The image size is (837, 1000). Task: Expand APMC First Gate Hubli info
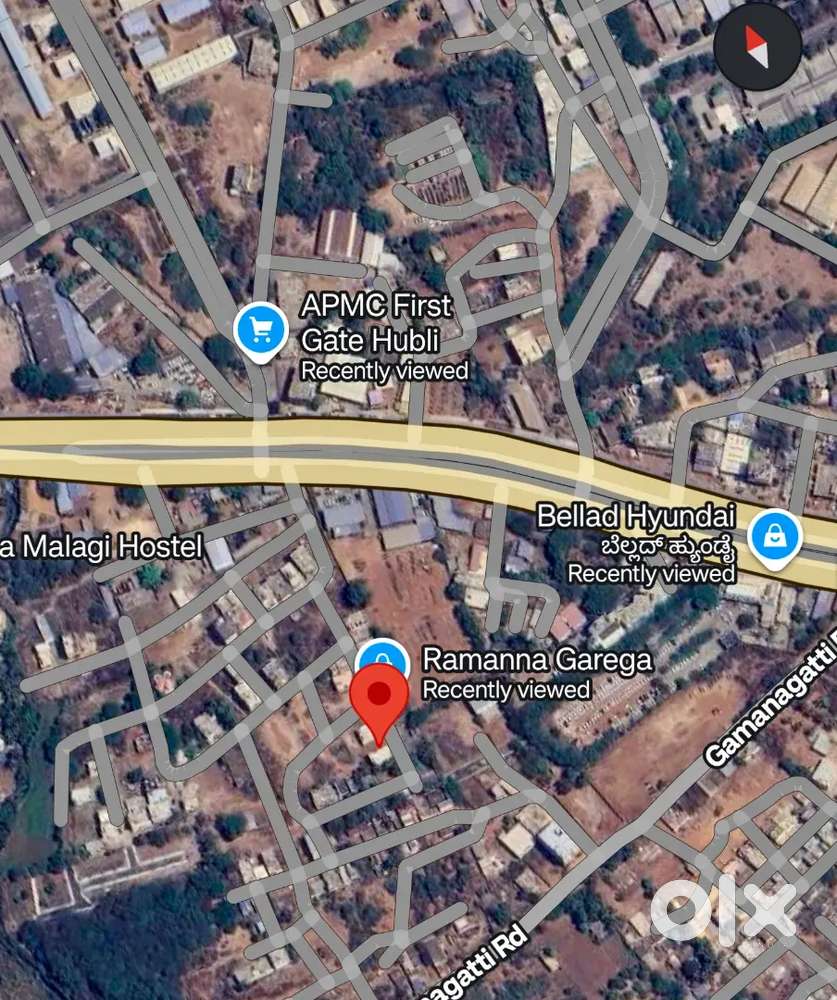click(x=374, y=324)
